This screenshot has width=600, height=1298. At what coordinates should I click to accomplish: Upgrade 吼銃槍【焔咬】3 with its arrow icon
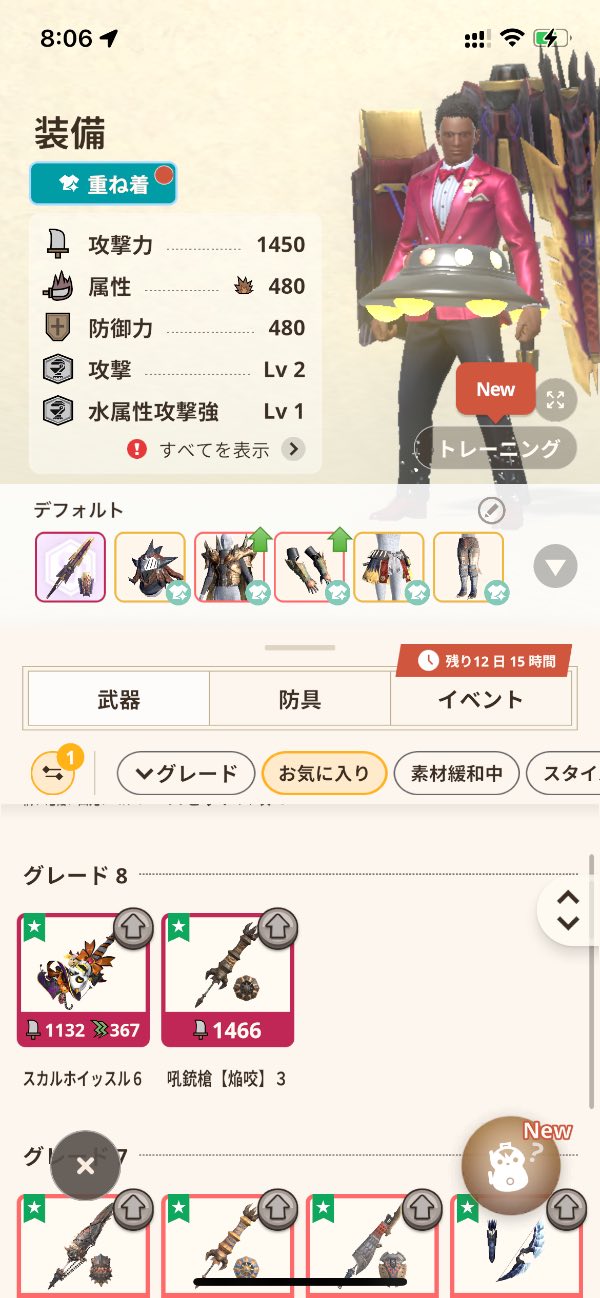click(278, 929)
